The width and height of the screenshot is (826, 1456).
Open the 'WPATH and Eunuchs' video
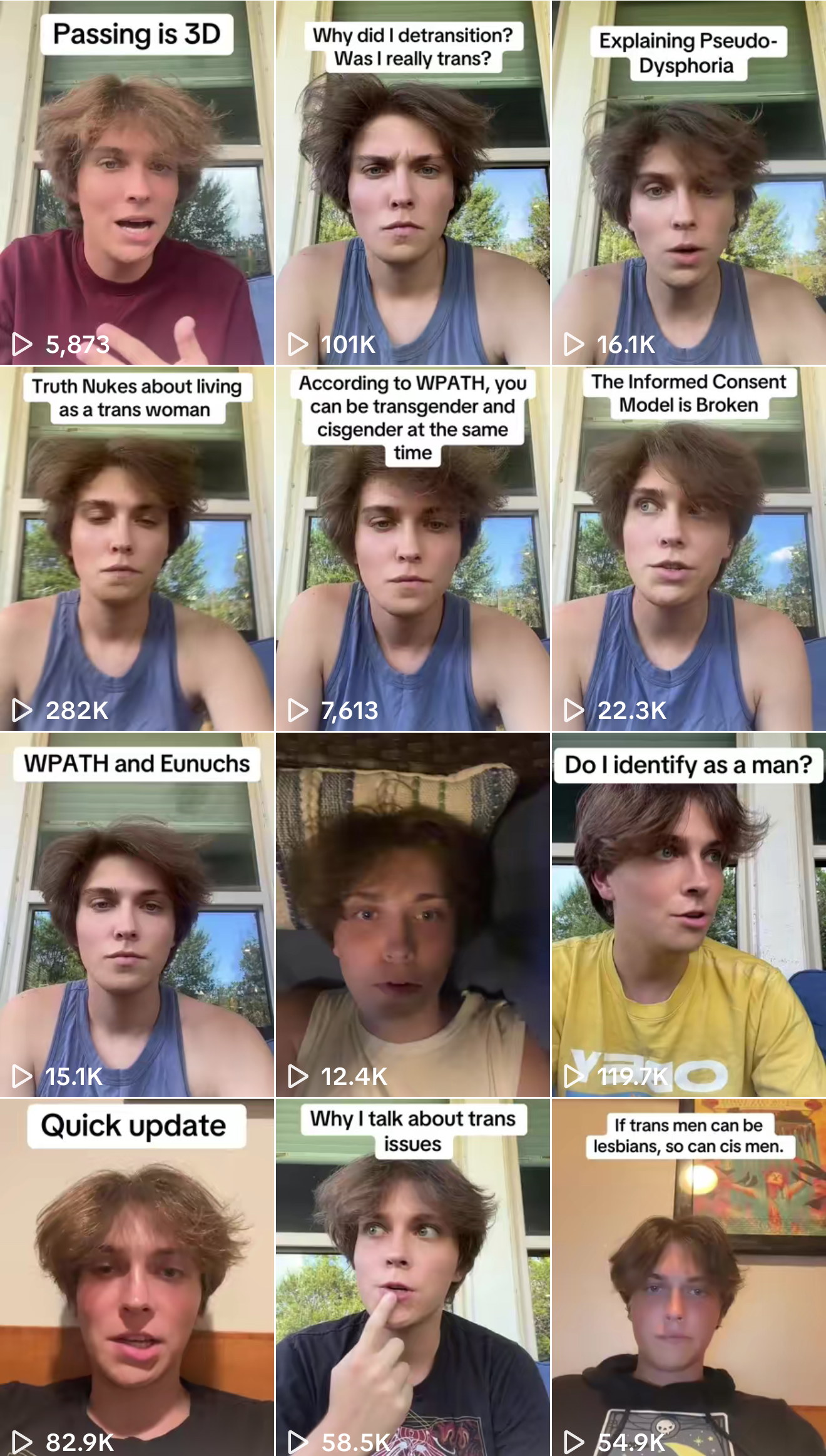[137, 914]
